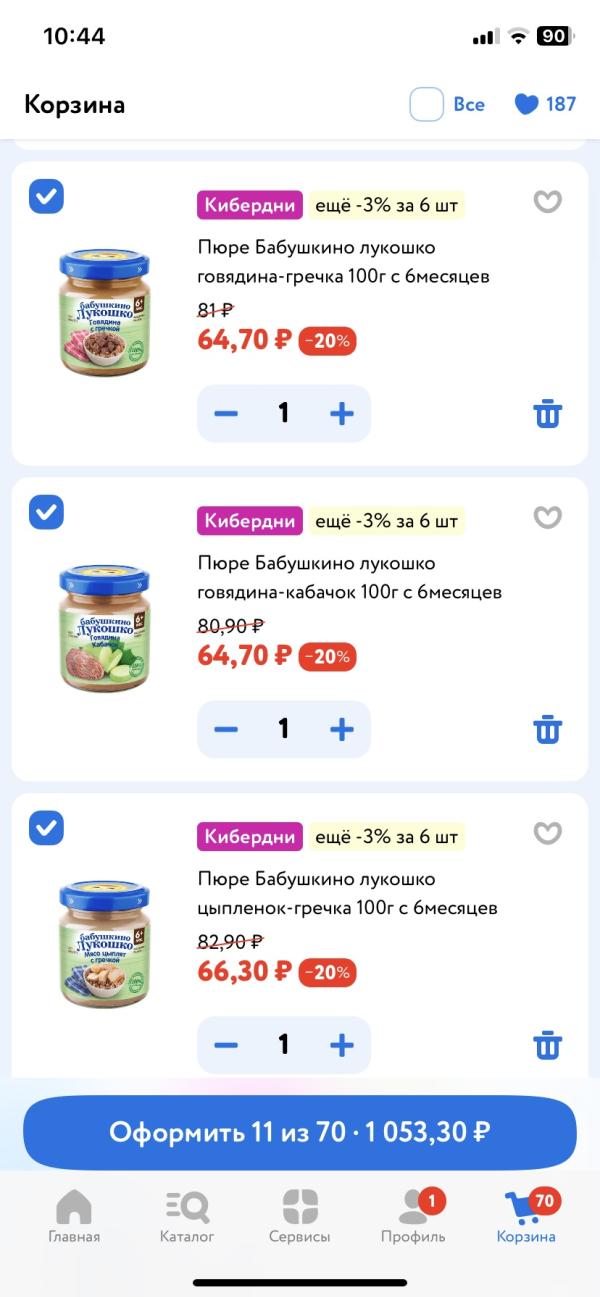Uncheck the говядина-гречка puree item
600x1297 pixels.
(x=46, y=196)
